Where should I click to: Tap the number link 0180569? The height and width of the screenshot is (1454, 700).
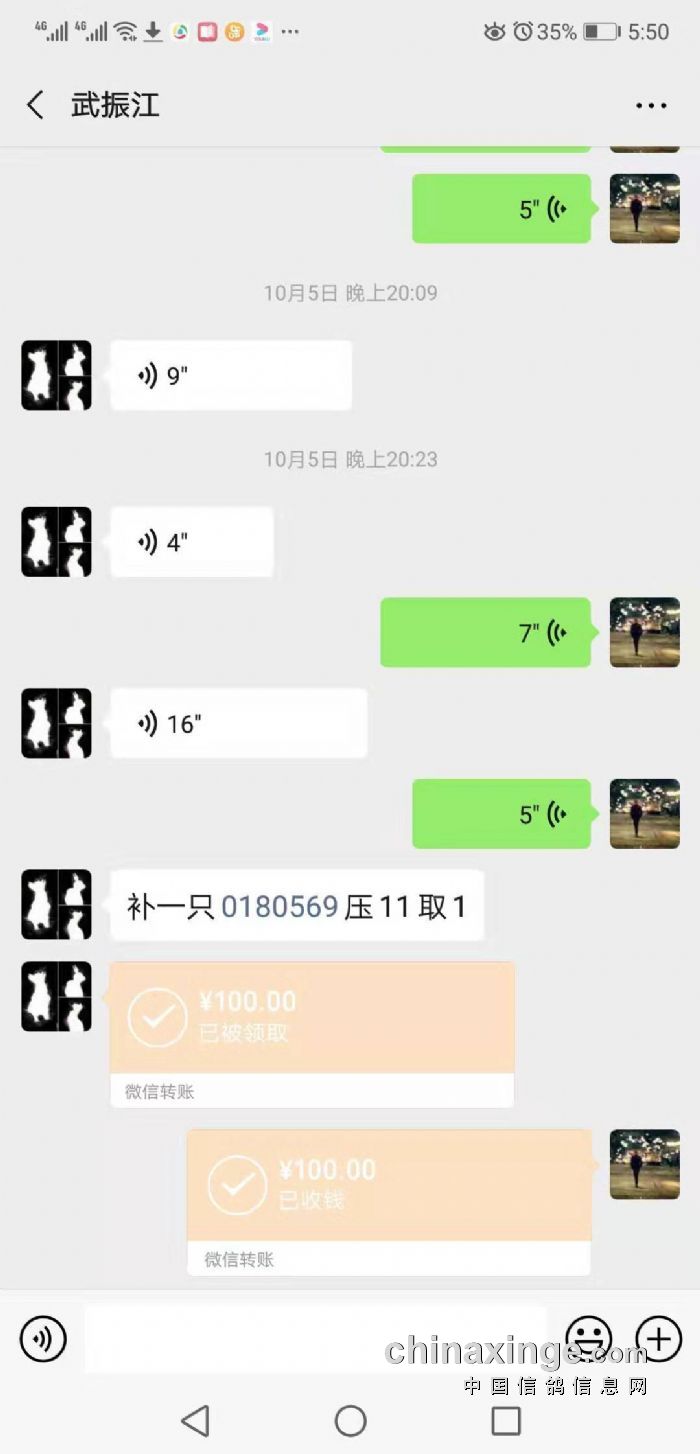[279, 906]
